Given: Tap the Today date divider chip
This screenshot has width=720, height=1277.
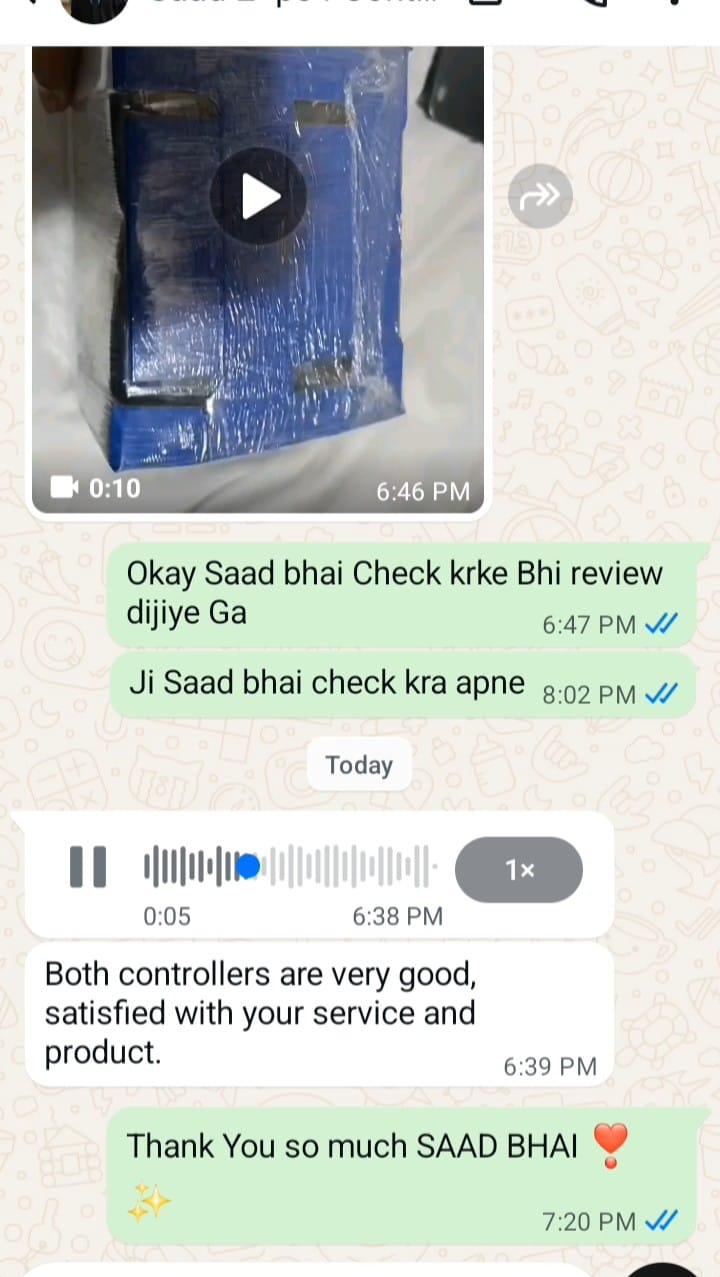Looking at the screenshot, I should 358,765.
